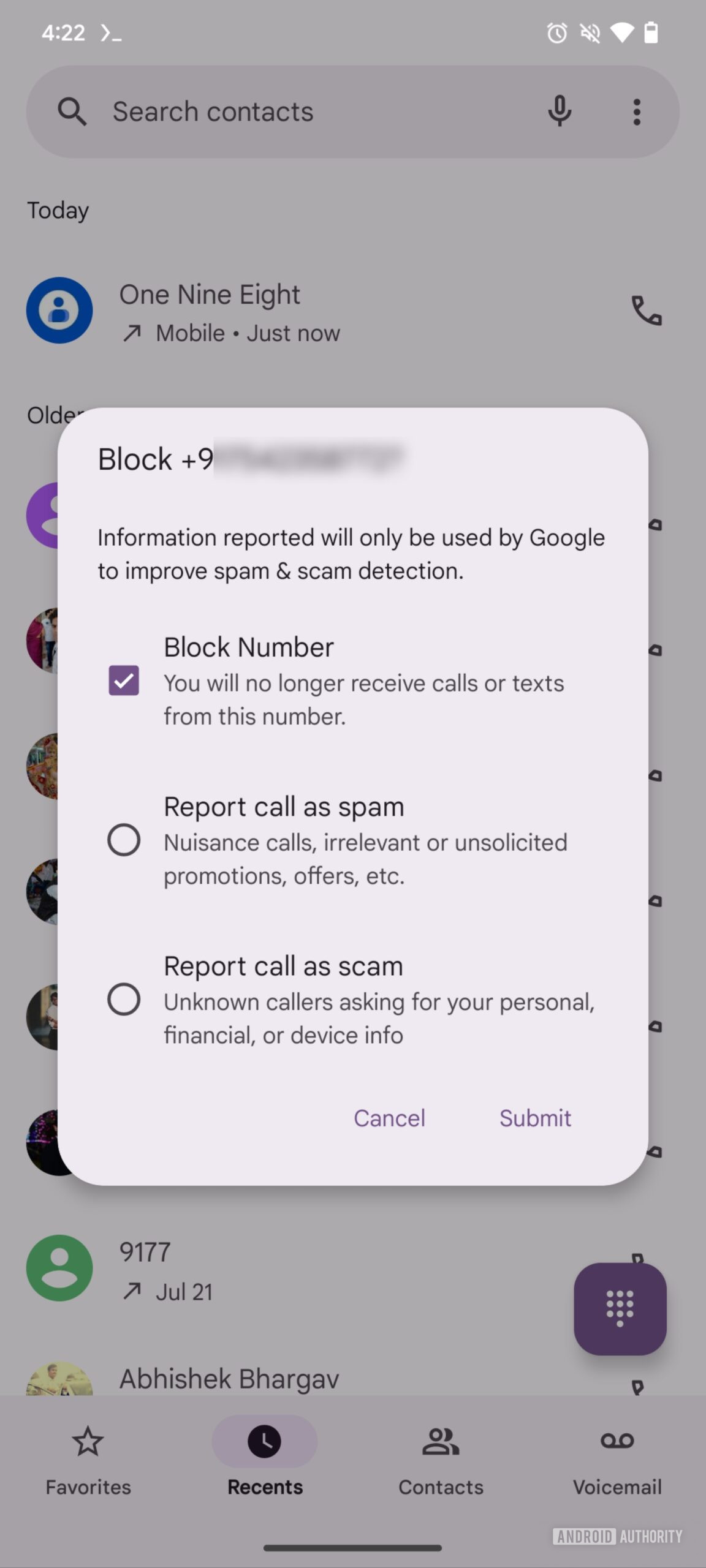Switch to the Contacts tab

441,1458
